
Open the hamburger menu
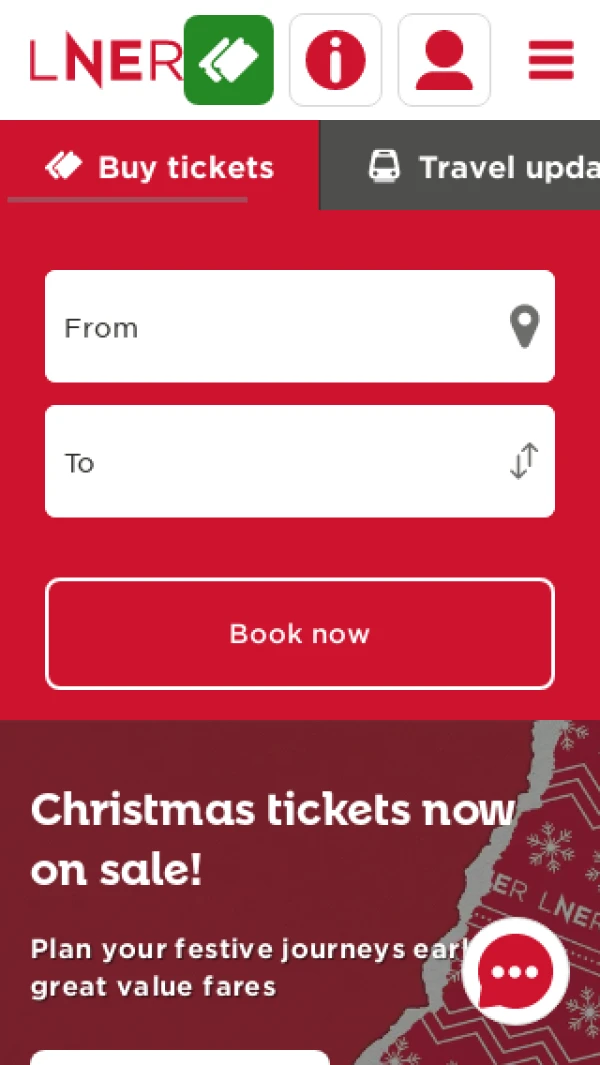[551, 60]
